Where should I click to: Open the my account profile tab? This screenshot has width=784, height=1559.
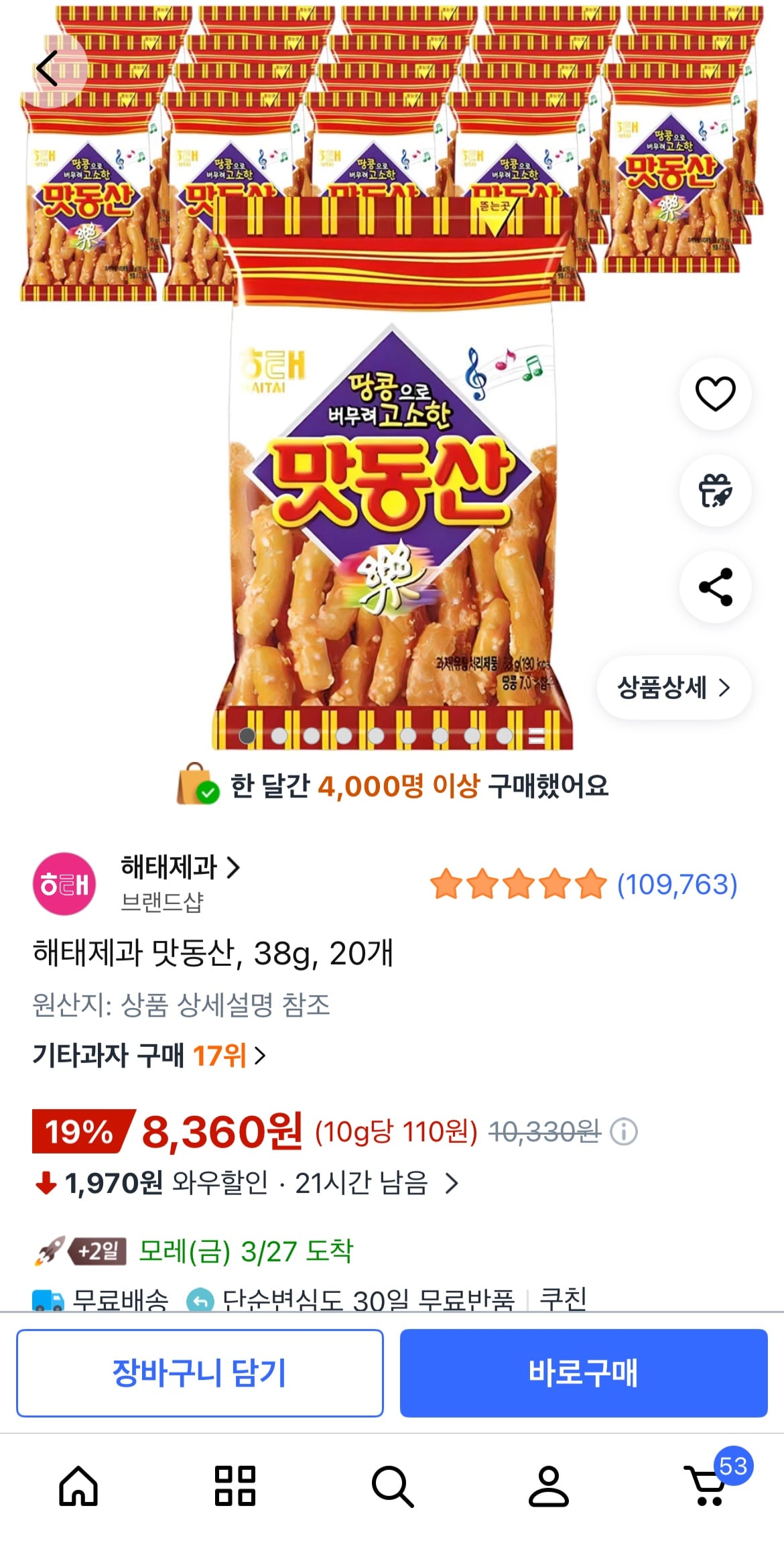coord(549,1486)
